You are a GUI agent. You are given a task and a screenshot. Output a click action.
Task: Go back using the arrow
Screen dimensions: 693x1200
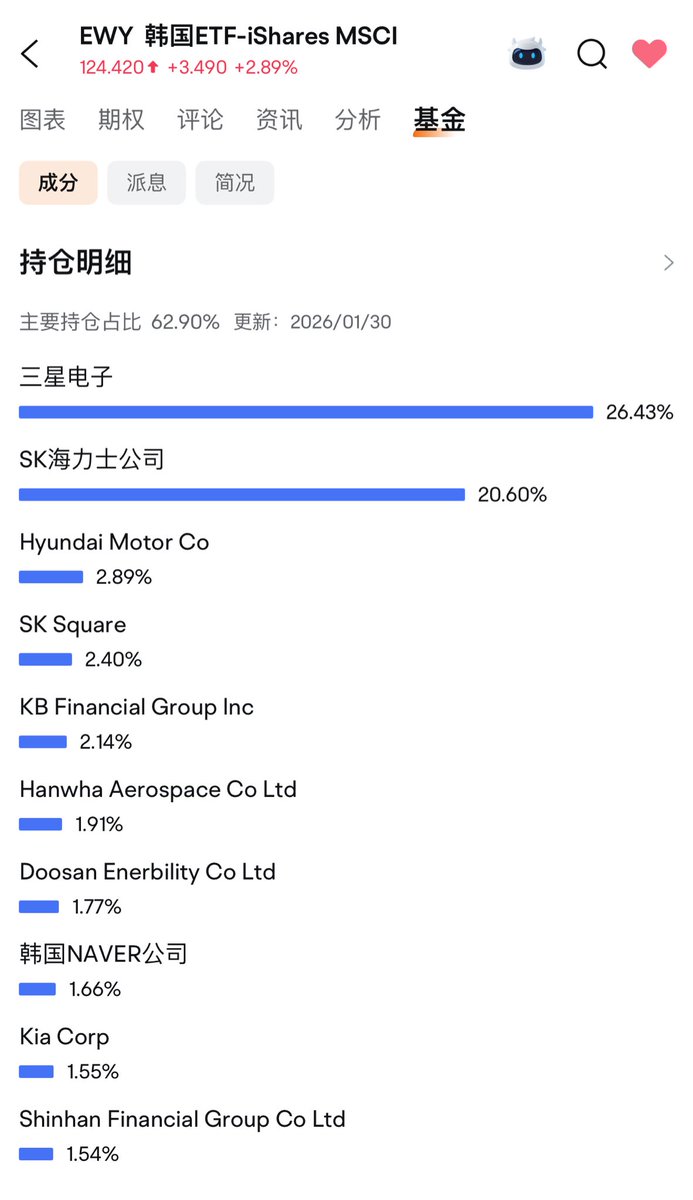point(30,53)
